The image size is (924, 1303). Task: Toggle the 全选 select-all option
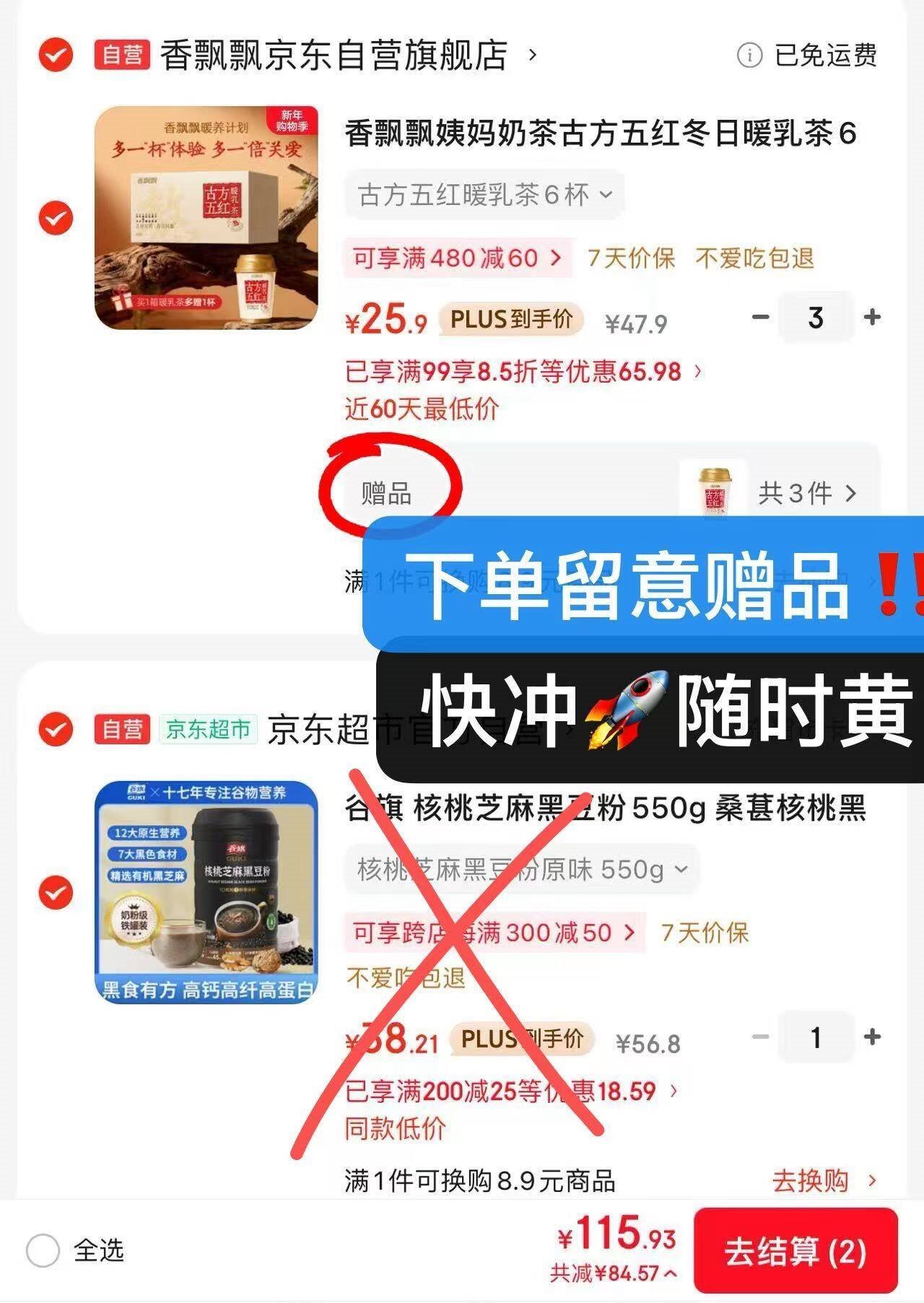click(43, 1250)
